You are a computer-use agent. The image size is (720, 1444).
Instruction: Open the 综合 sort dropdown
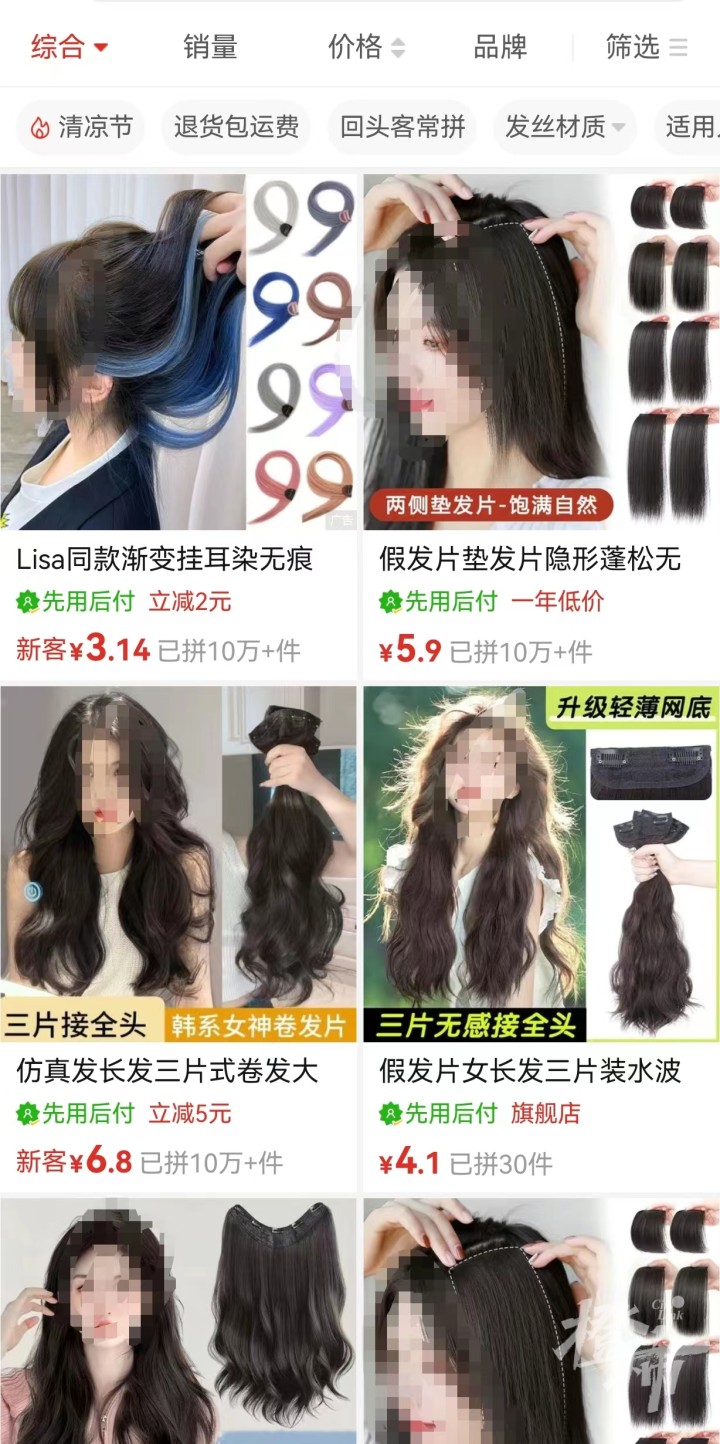pyautogui.click(x=68, y=47)
